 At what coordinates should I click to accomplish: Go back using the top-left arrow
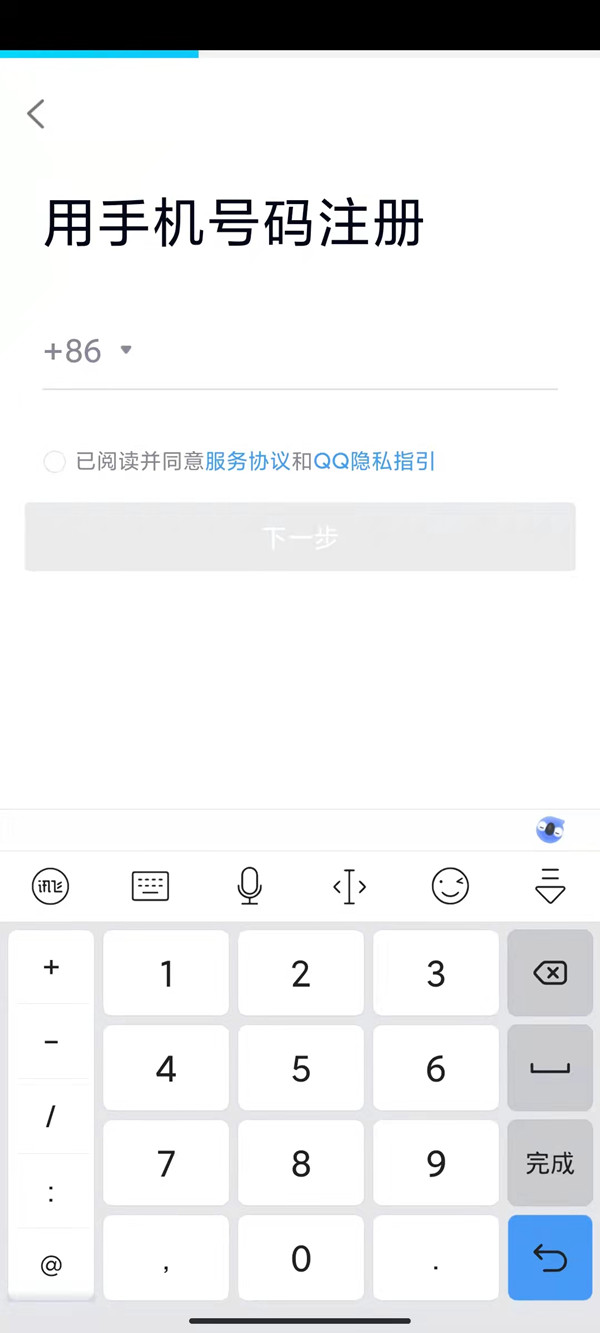36,114
